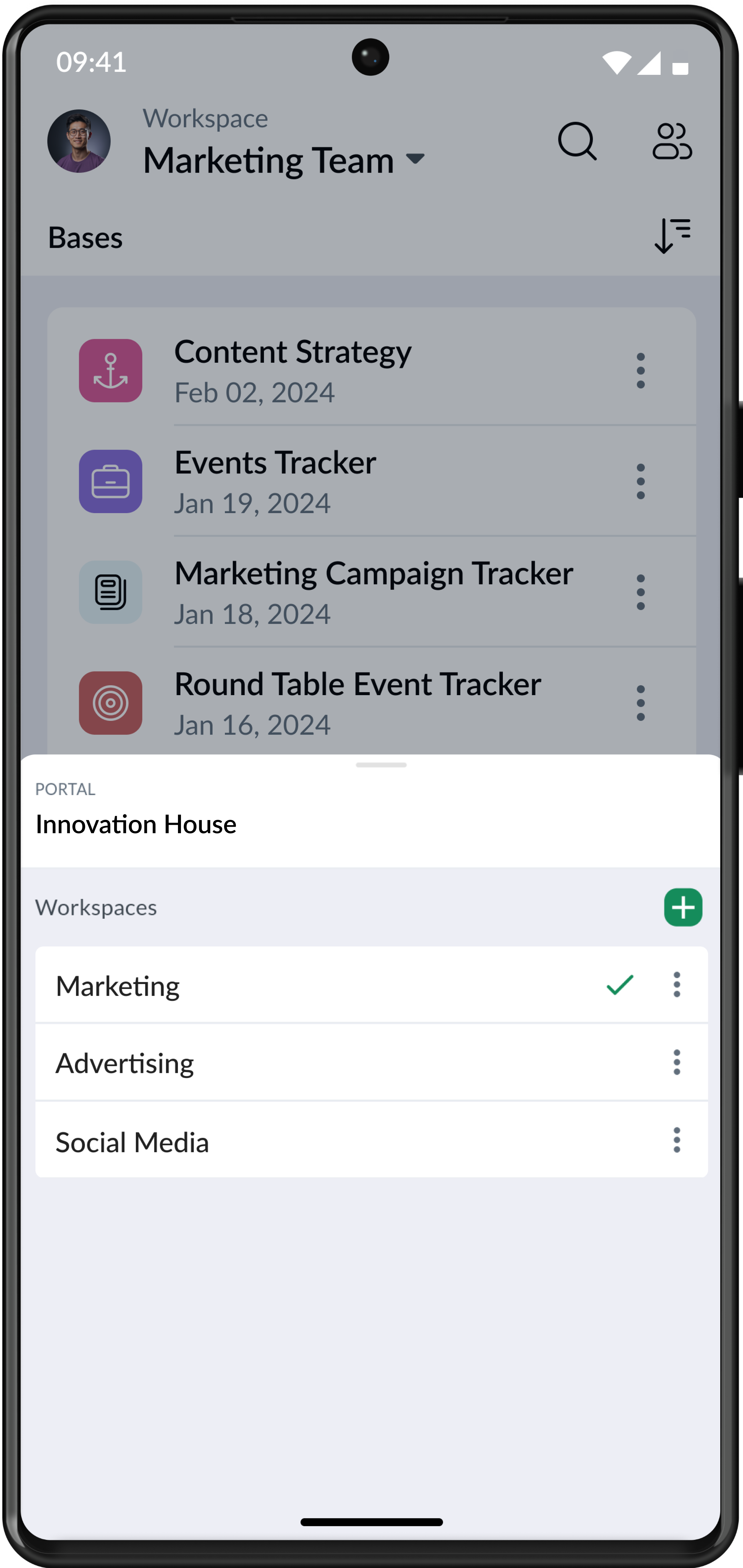The height and width of the screenshot is (1568, 743).
Task: Open more options for Marketing workspace
Action: (x=676, y=984)
